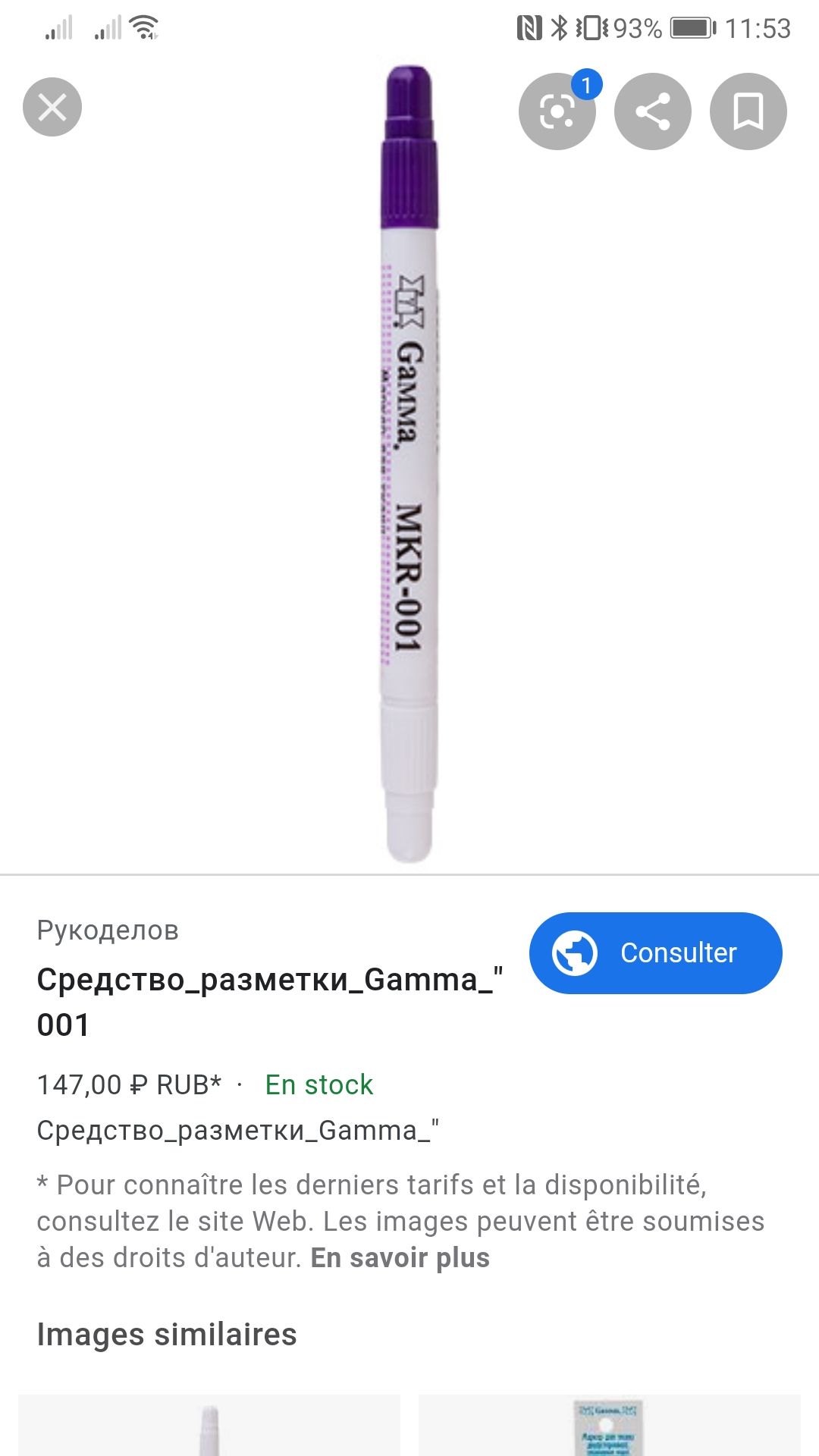Open the Gamma MKR-001 marker image
Screen dimensions: 819x1456
409,463
